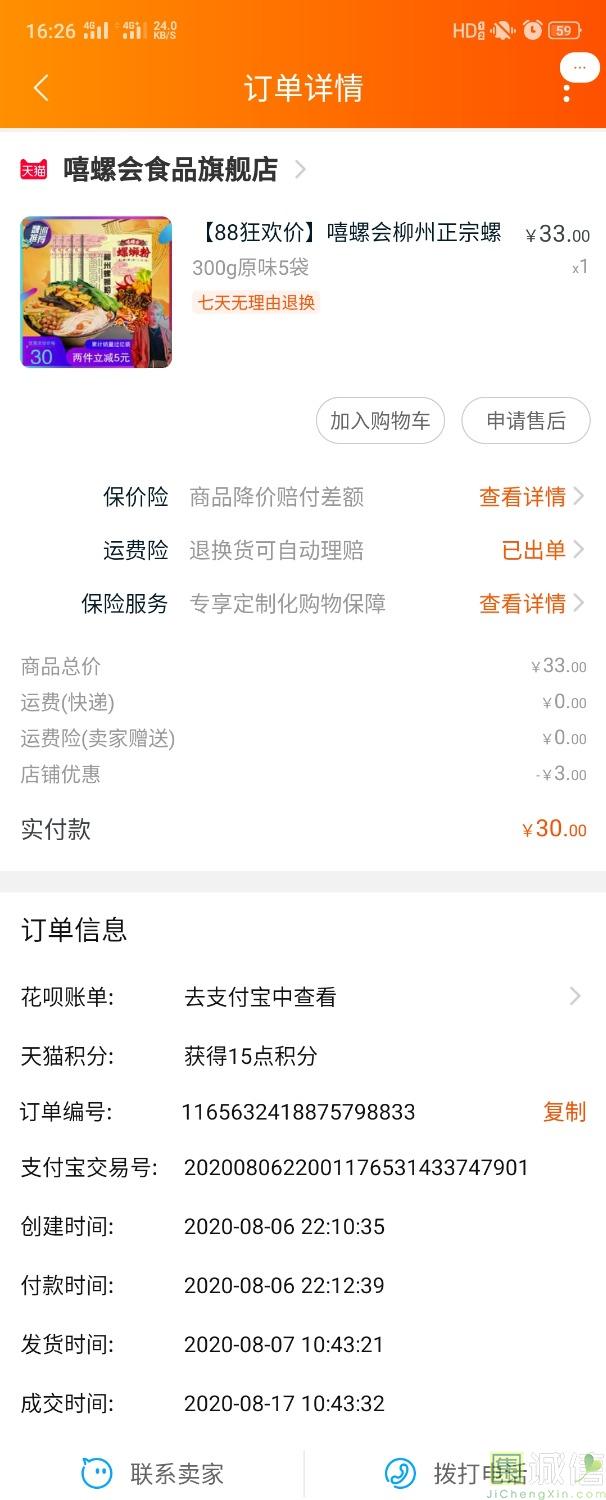This screenshot has height=1500, width=606.
Task: Tap 加入购物车 button
Action: [380, 421]
